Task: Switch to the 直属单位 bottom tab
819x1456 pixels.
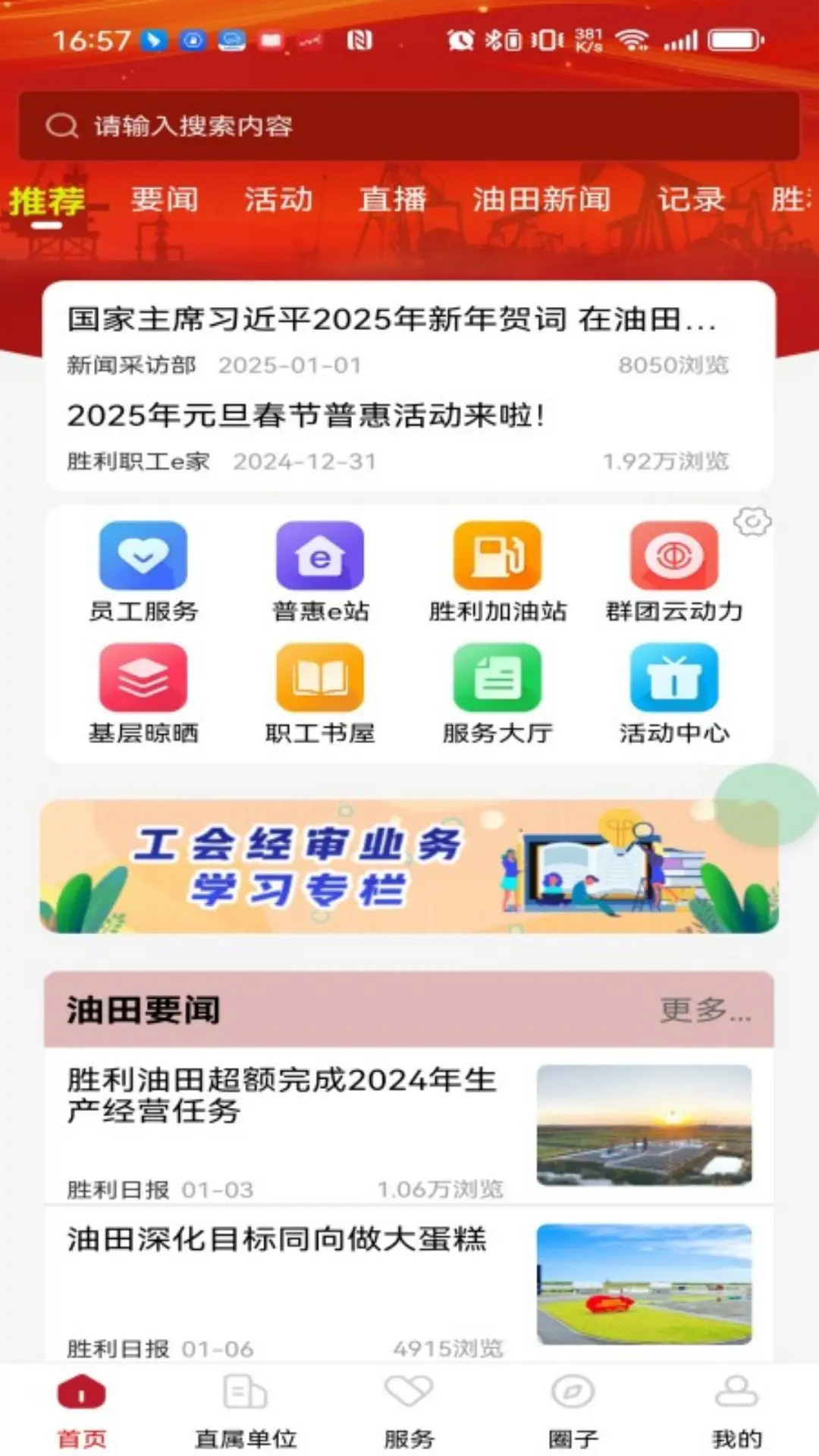Action: click(x=245, y=1410)
